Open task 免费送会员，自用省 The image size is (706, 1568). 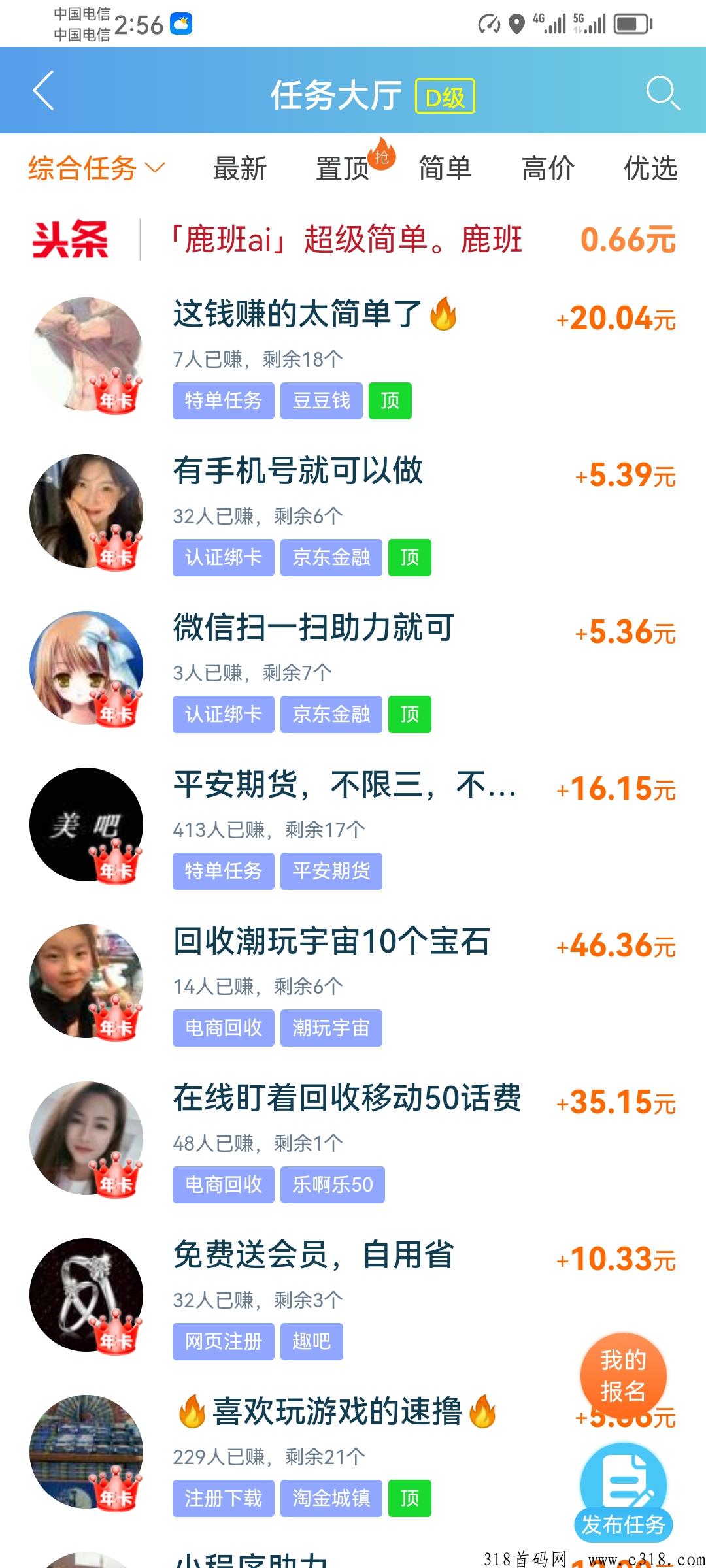click(x=313, y=1255)
